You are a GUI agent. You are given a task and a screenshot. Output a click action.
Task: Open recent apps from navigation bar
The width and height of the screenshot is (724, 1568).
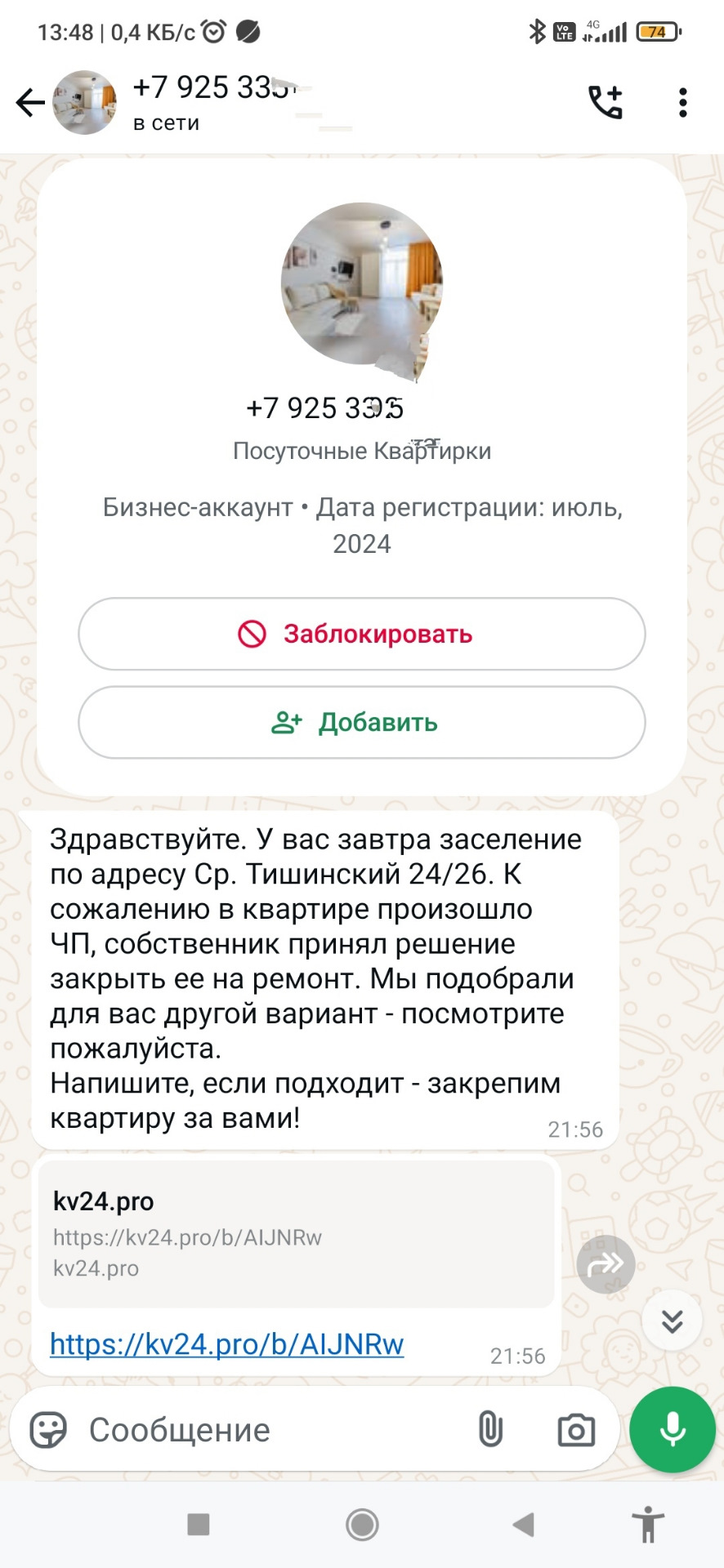point(199,1524)
